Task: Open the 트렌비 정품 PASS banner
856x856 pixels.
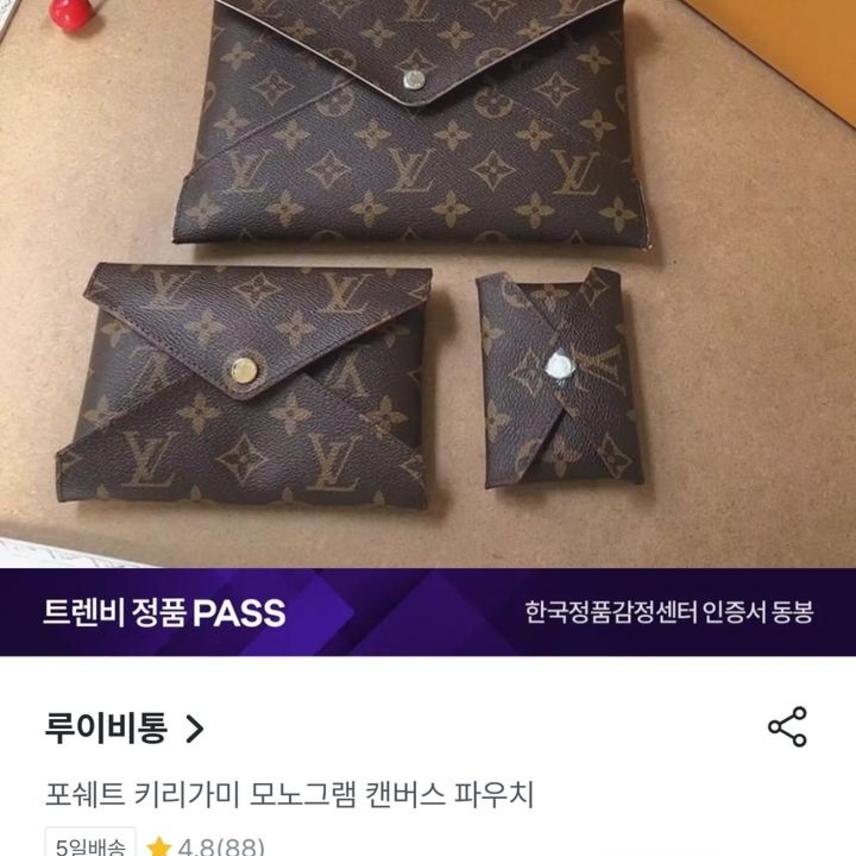Action: coord(428,612)
